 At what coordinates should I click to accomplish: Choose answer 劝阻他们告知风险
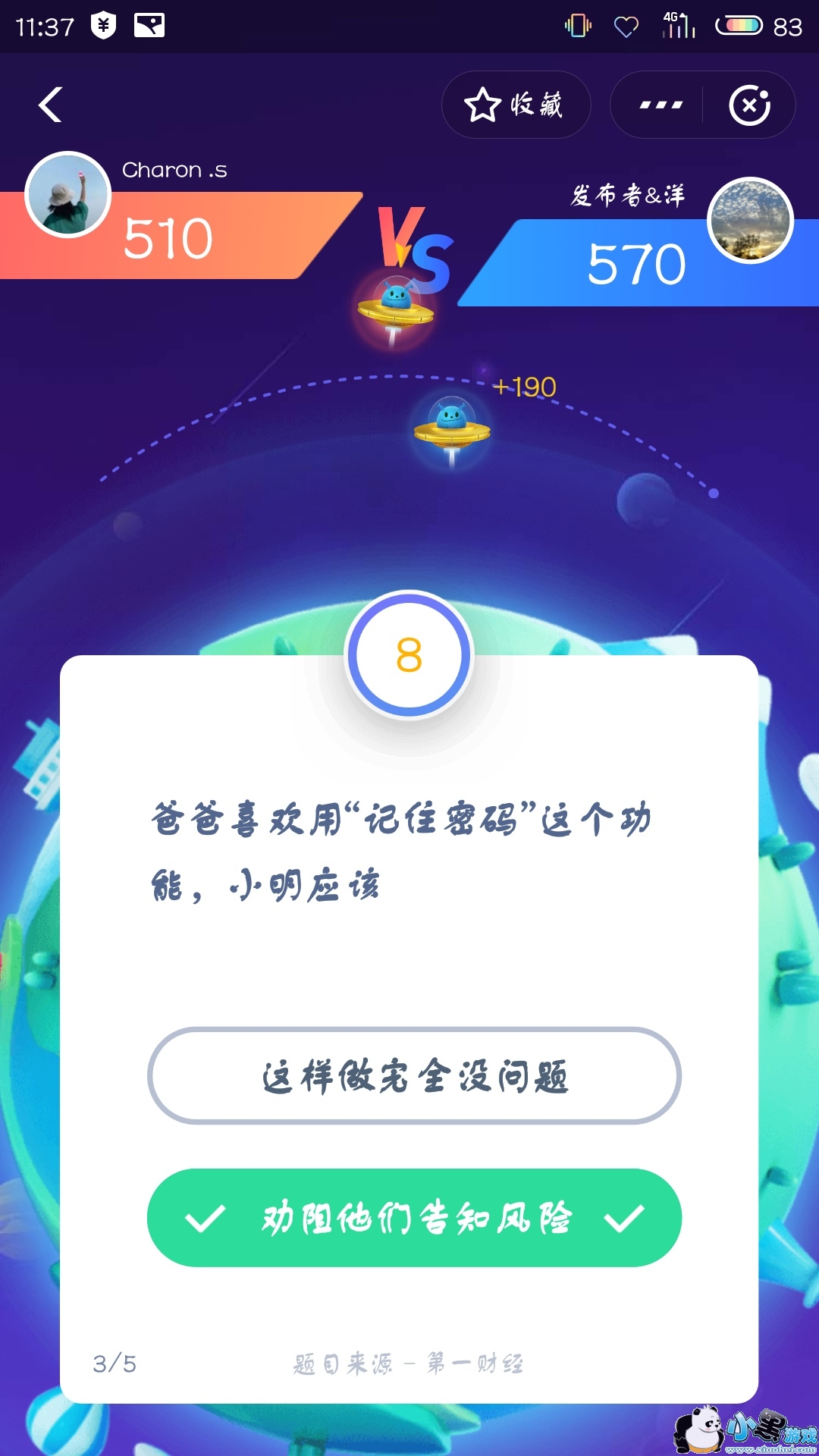(x=414, y=1218)
